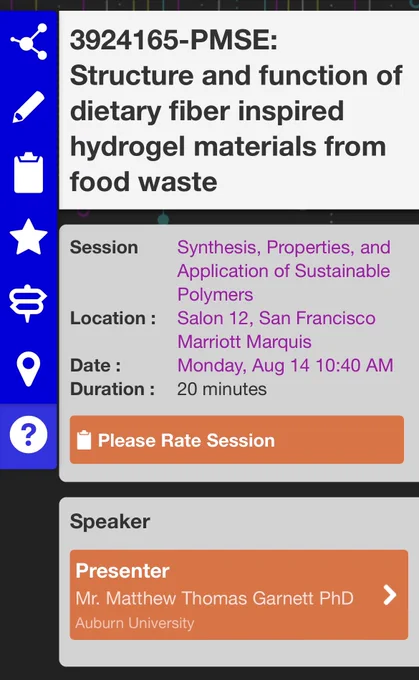Open the help question mark icon

tap(29, 435)
